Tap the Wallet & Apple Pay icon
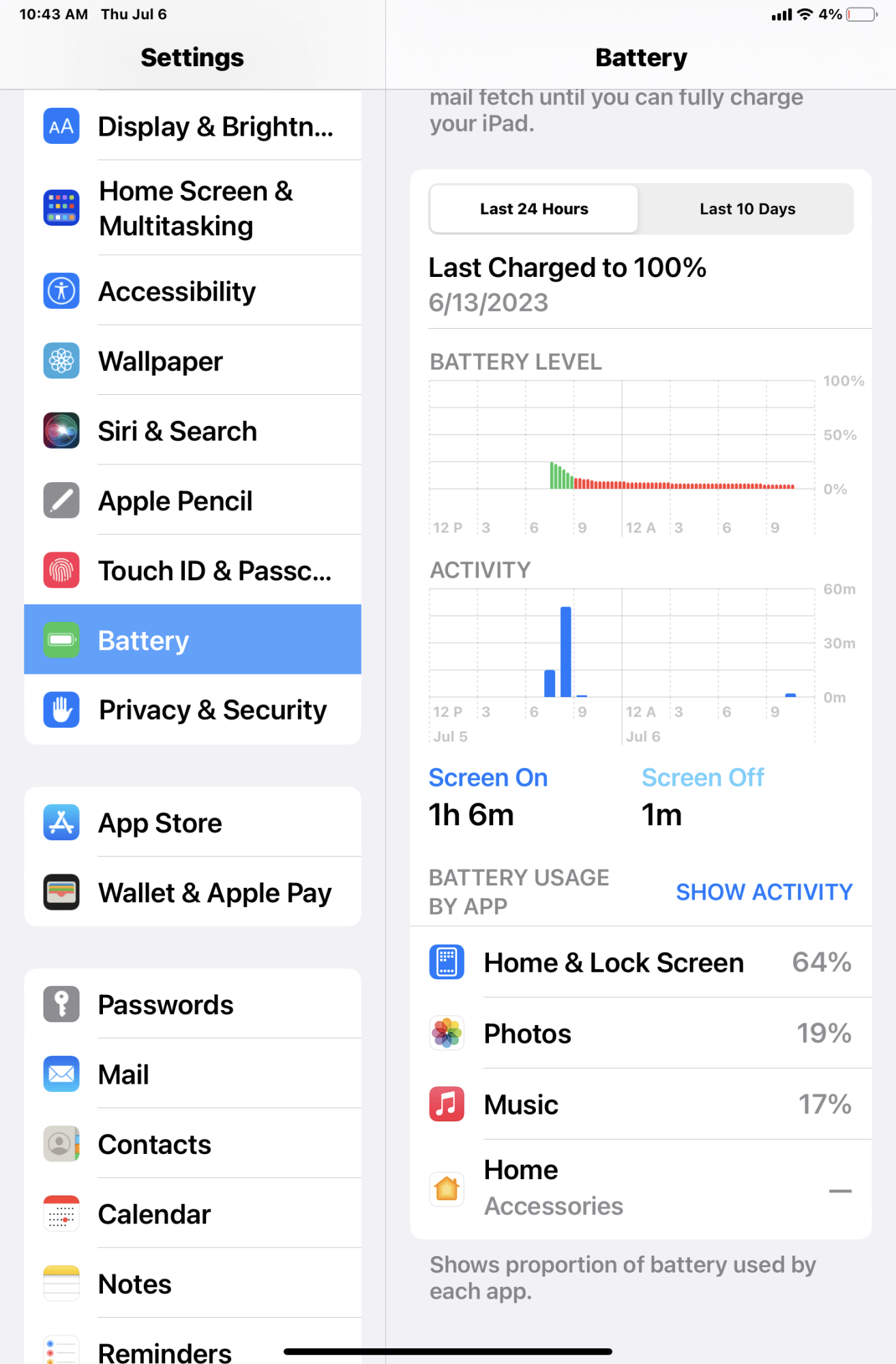Screen dimensions: 896x1364 point(61,892)
